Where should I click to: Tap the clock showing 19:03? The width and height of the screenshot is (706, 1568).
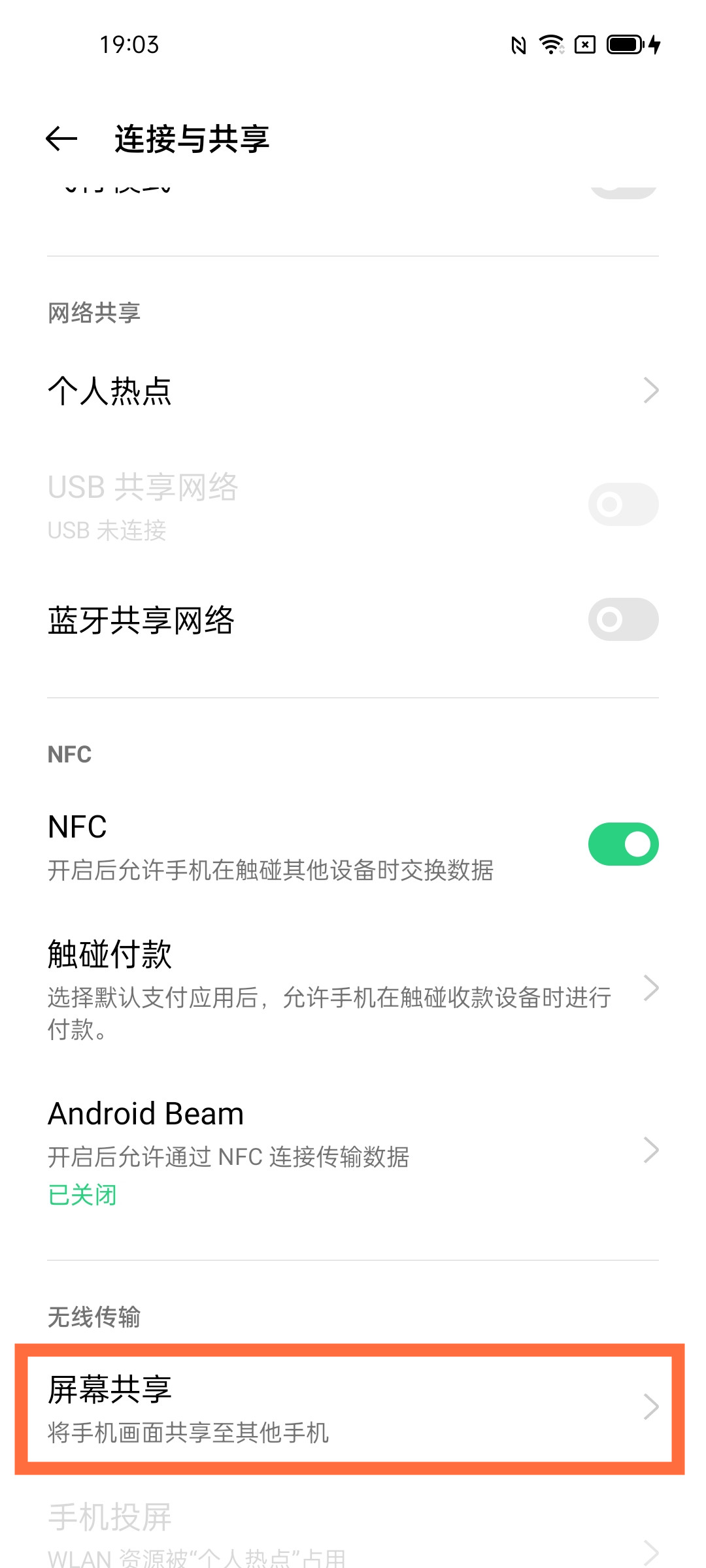[x=128, y=44]
